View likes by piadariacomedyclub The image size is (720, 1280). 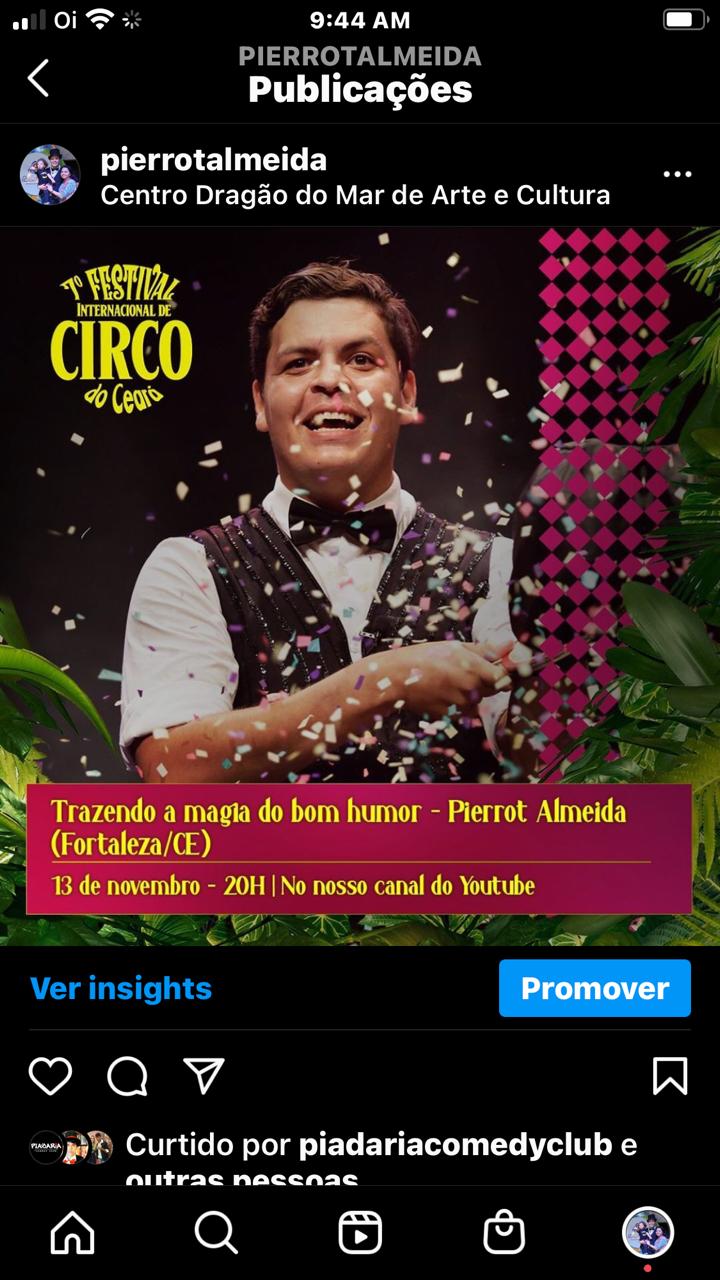click(x=455, y=1144)
